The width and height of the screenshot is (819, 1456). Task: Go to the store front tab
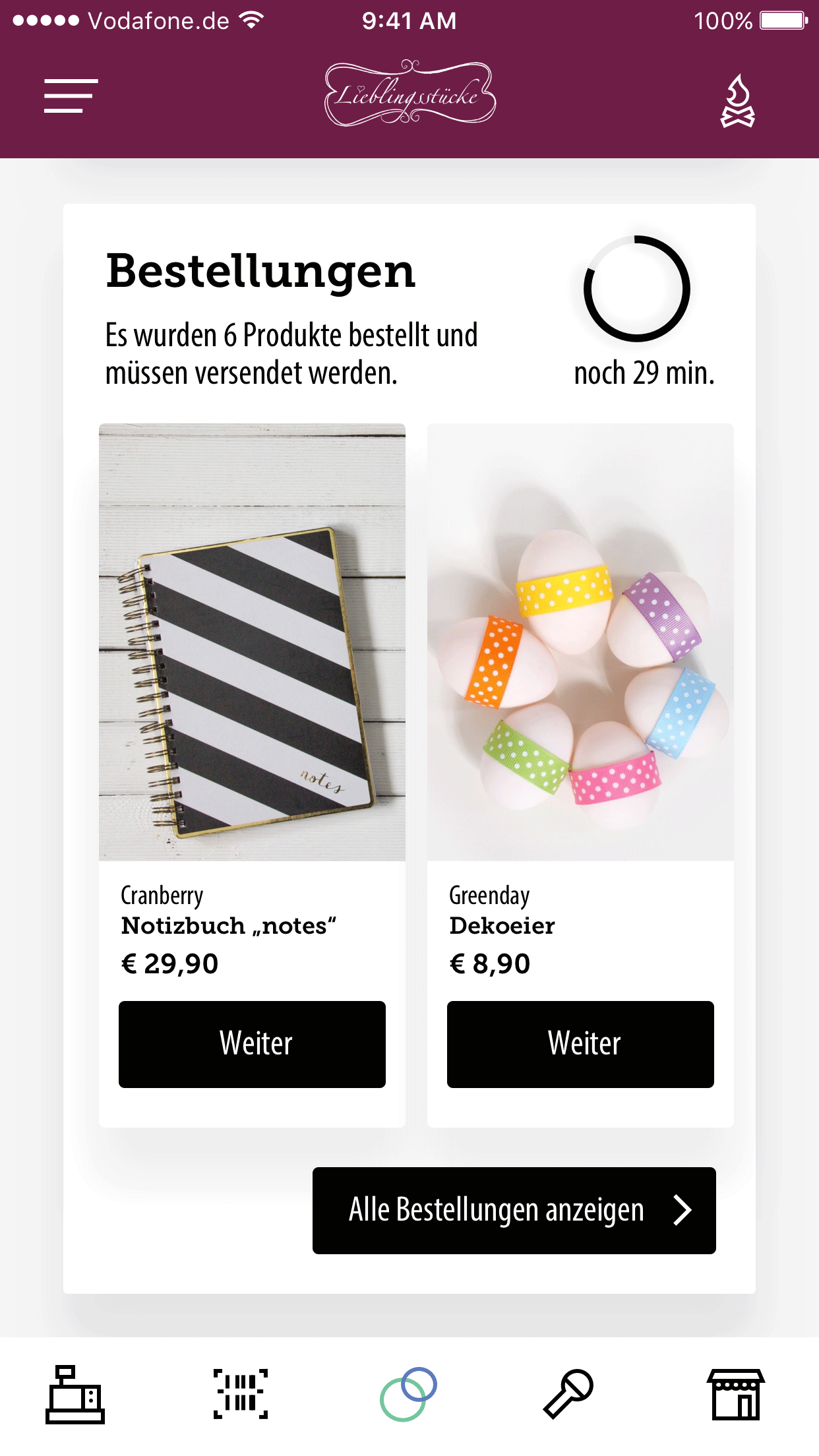(736, 1394)
